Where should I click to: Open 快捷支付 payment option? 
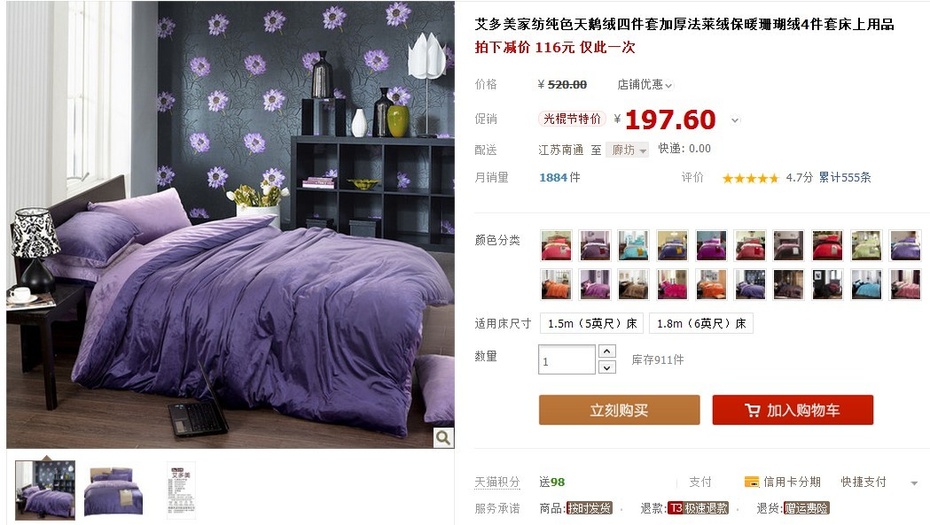click(863, 482)
